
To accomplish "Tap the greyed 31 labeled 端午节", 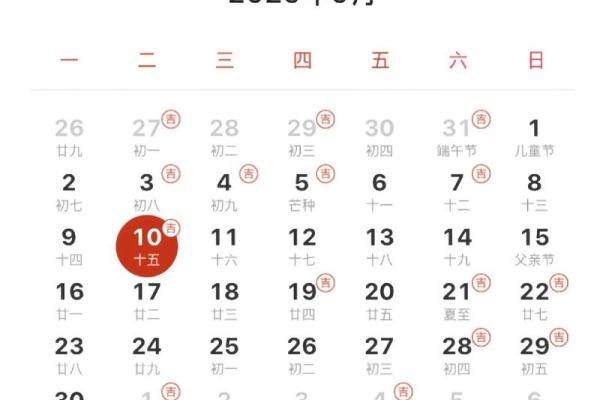I will tap(457, 137).
